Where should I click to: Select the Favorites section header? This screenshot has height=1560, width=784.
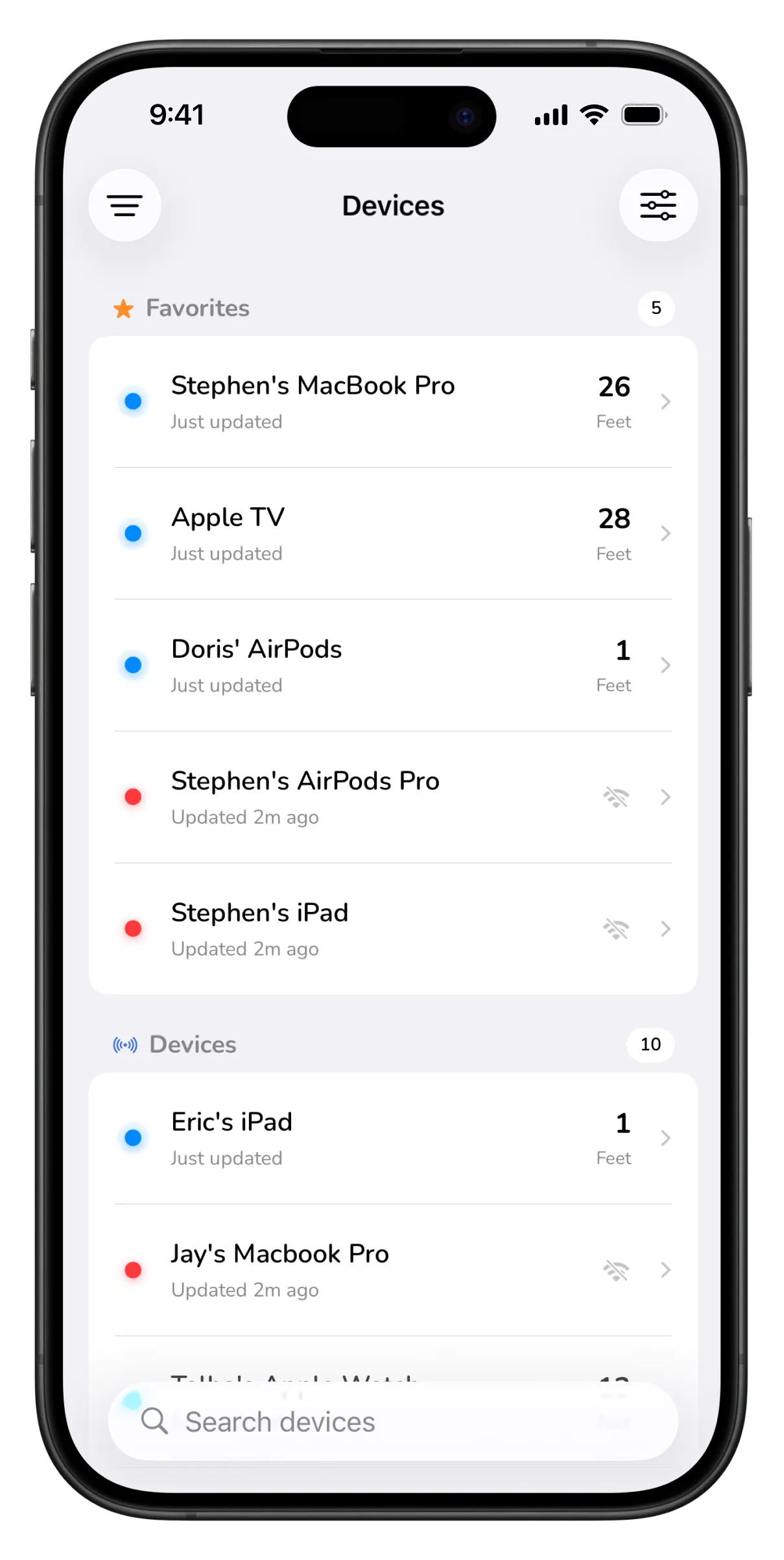point(197,308)
